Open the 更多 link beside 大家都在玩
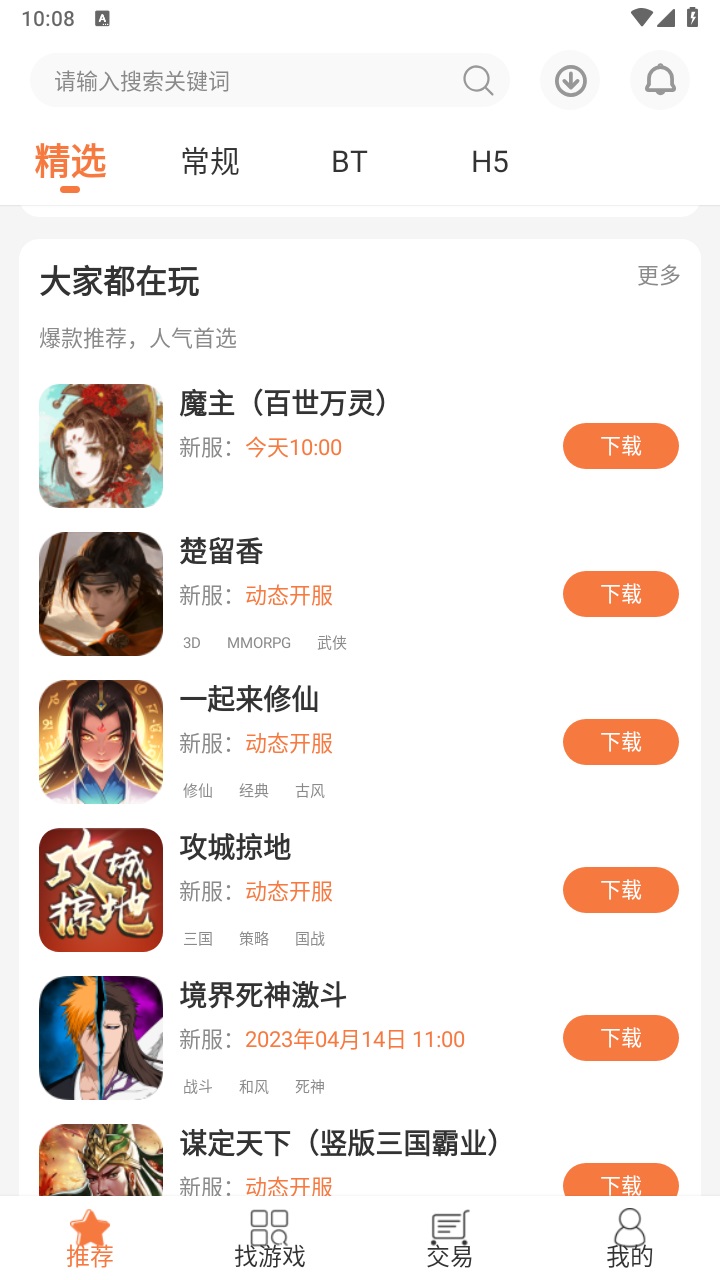Screen dimensions: 720x1280 (x=657, y=277)
